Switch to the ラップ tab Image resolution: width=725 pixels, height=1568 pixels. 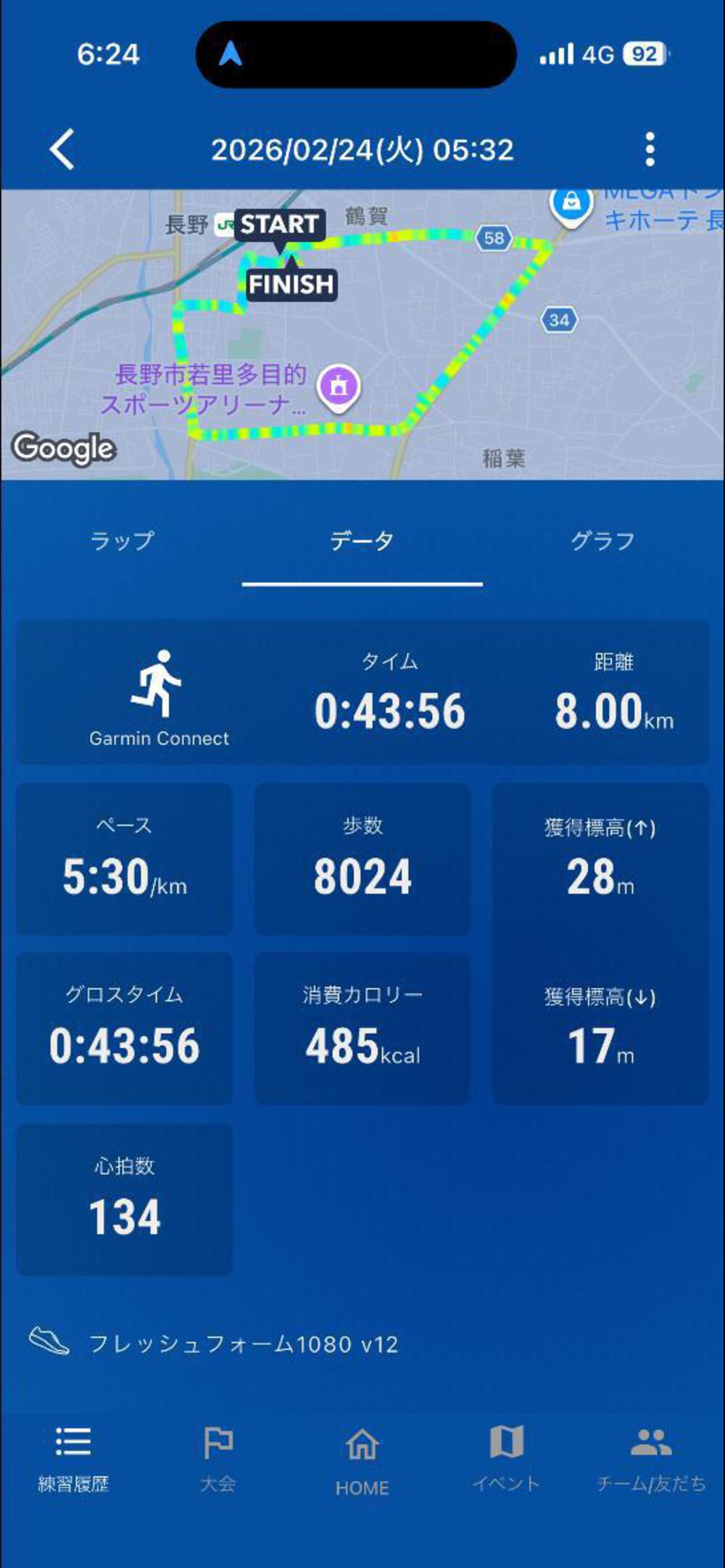click(x=122, y=541)
